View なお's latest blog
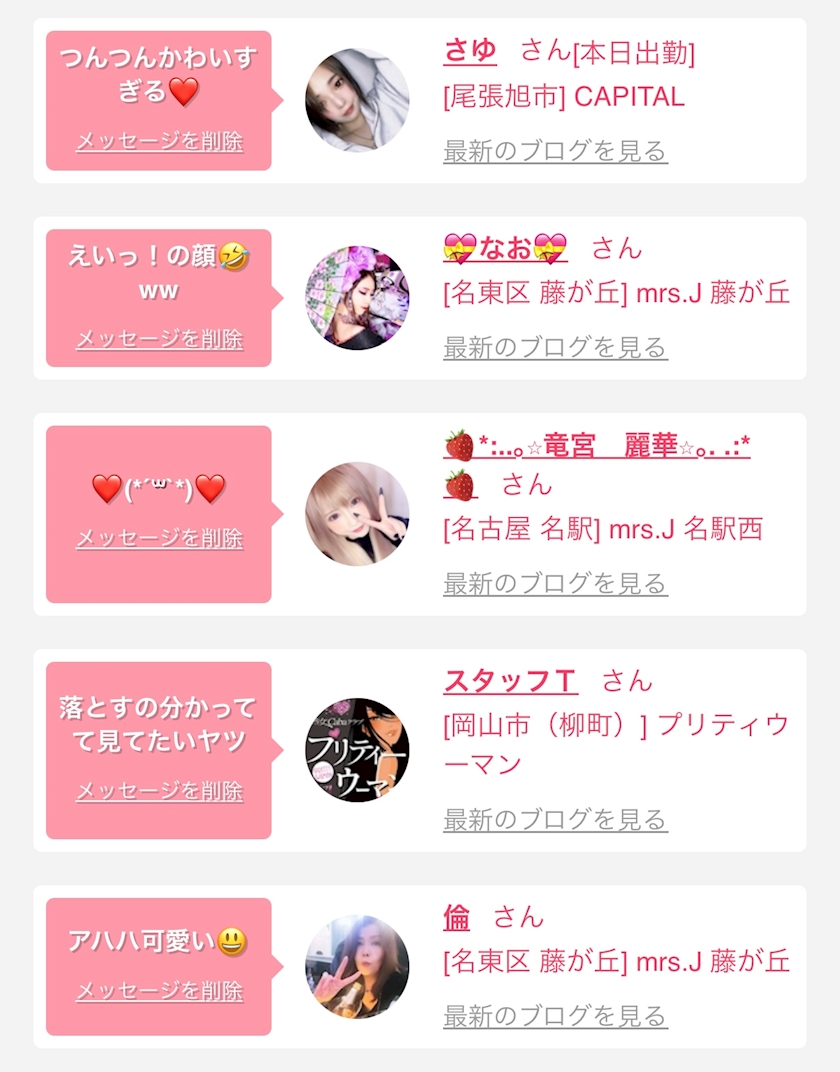 tap(555, 347)
